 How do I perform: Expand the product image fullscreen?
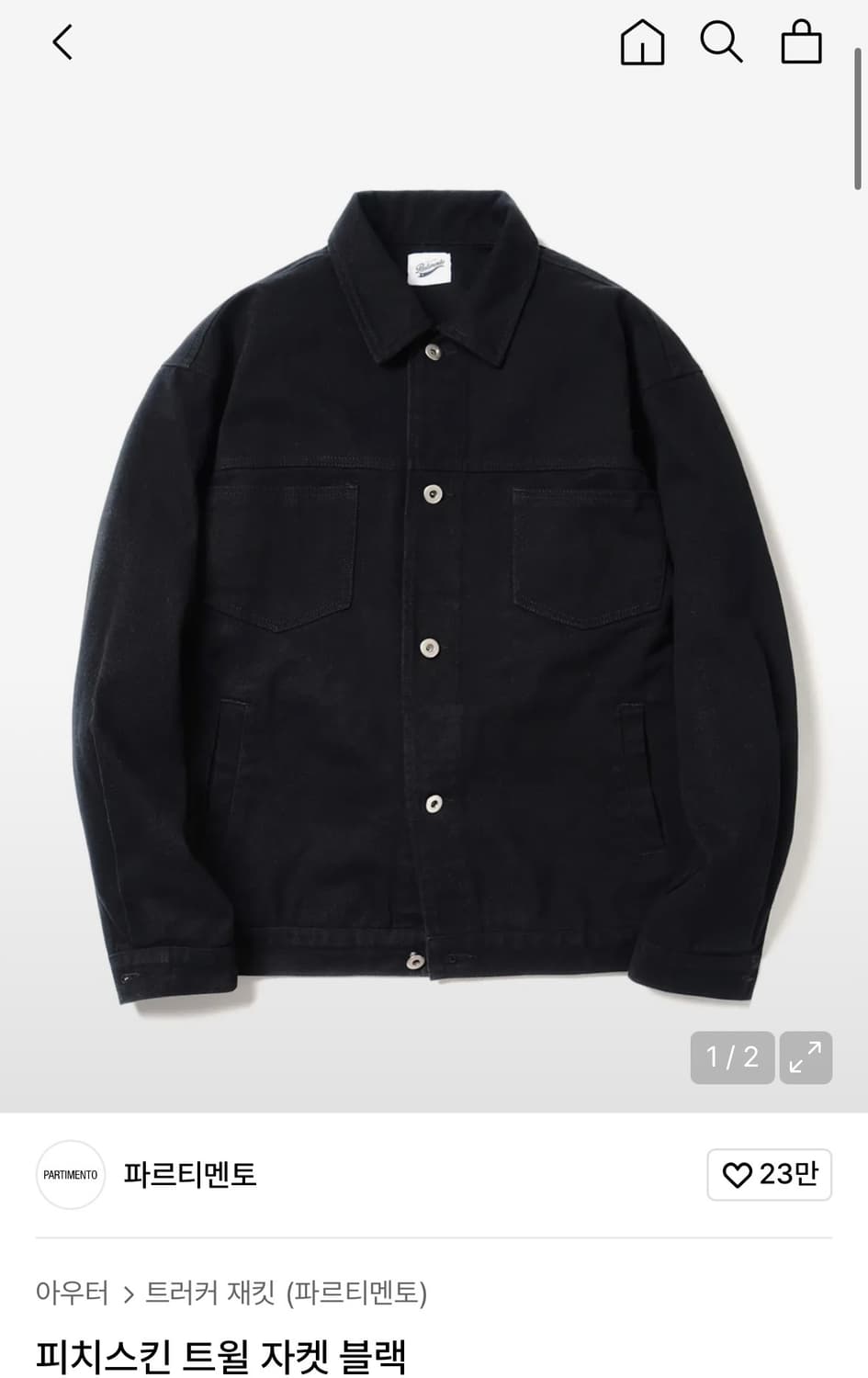coord(806,1057)
